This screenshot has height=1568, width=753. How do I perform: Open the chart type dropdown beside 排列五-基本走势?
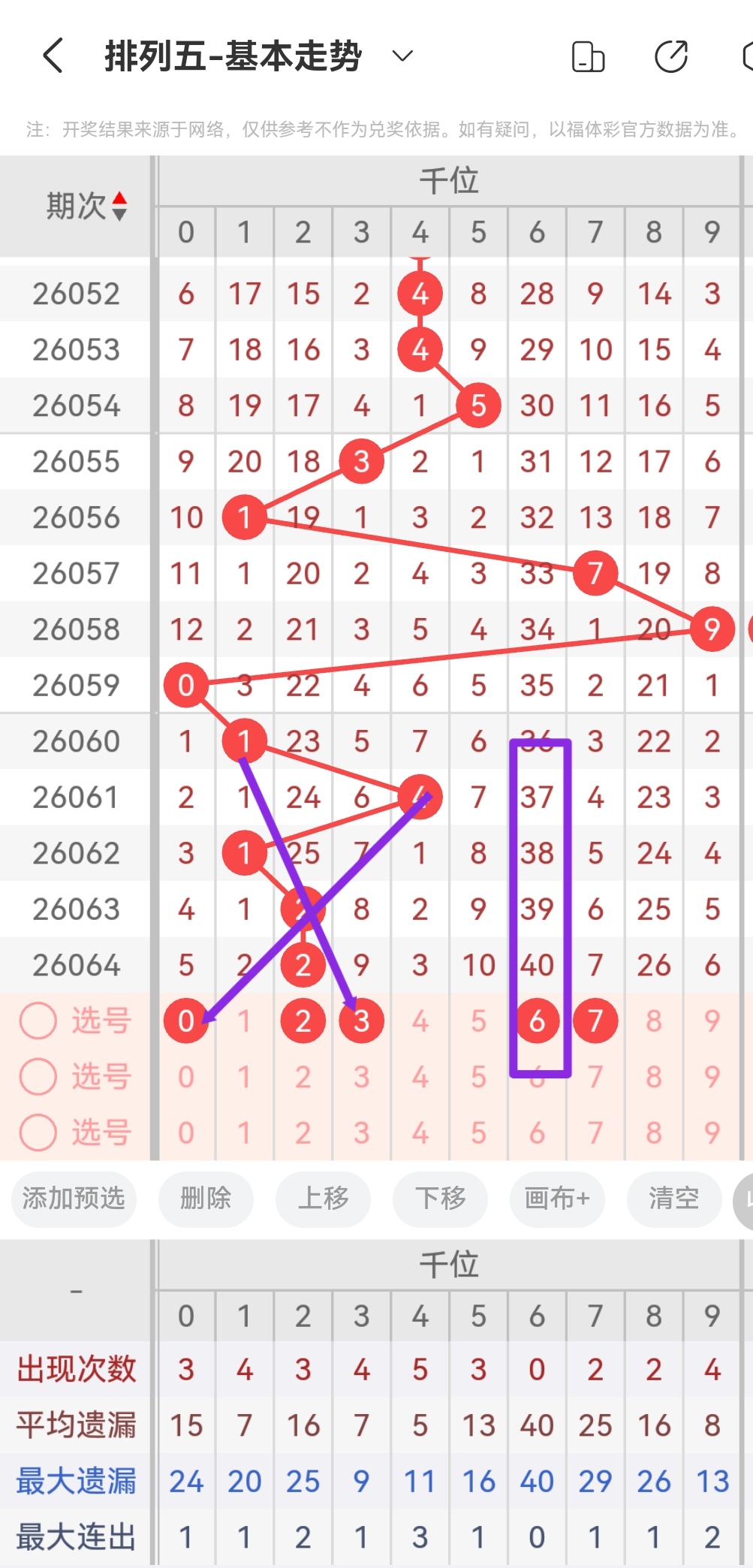click(401, 56)
